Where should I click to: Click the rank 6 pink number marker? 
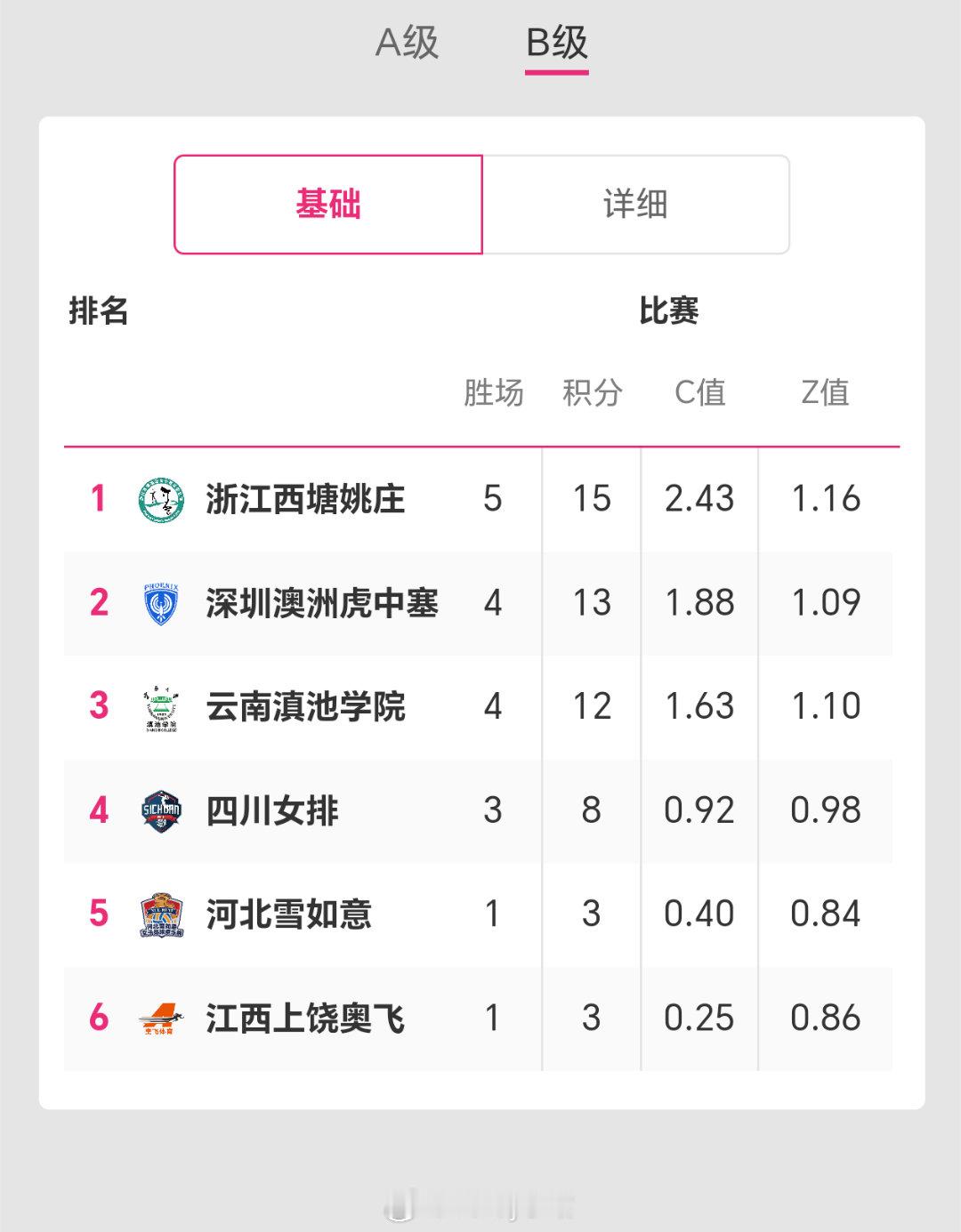click(98, 1019)
